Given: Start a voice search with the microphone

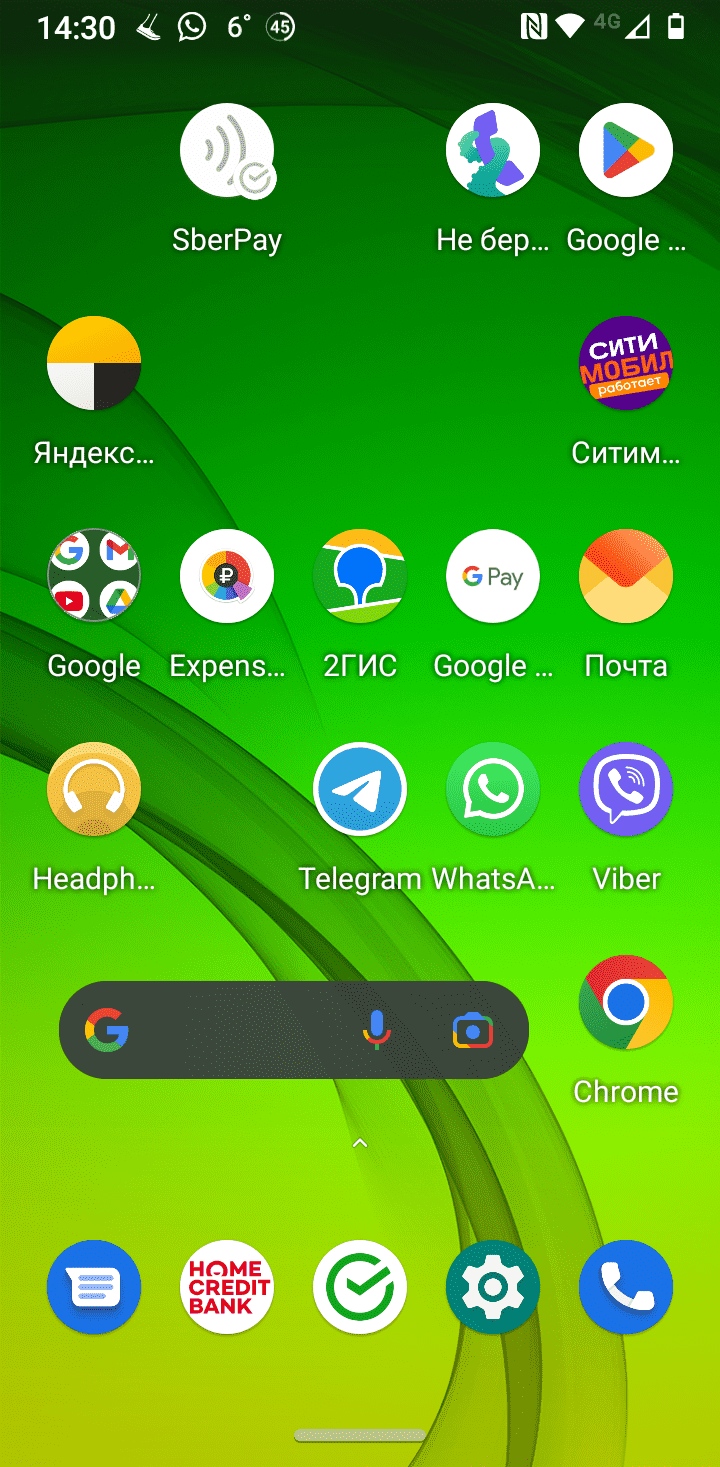Looking at the screenshot, I should pos(376,1030).
